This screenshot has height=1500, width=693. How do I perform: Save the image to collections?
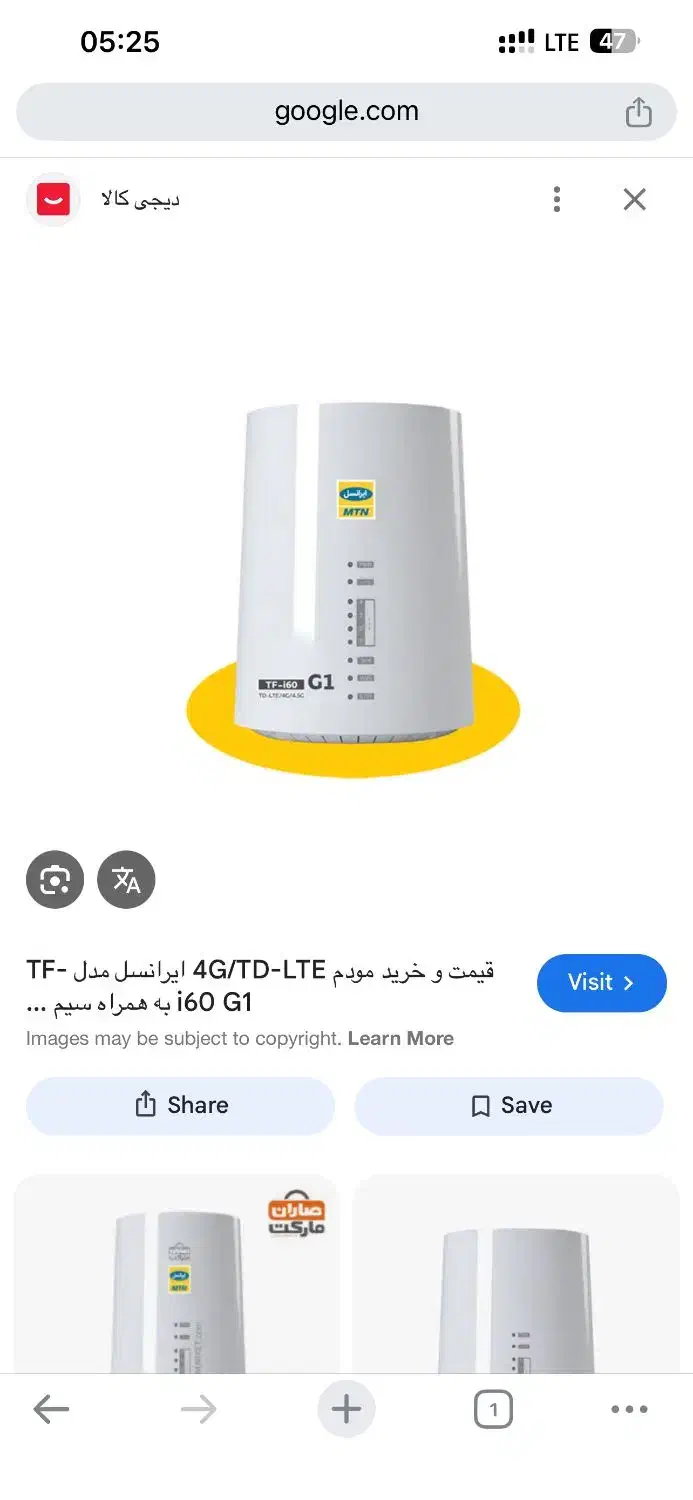(x=509, y=1106)
